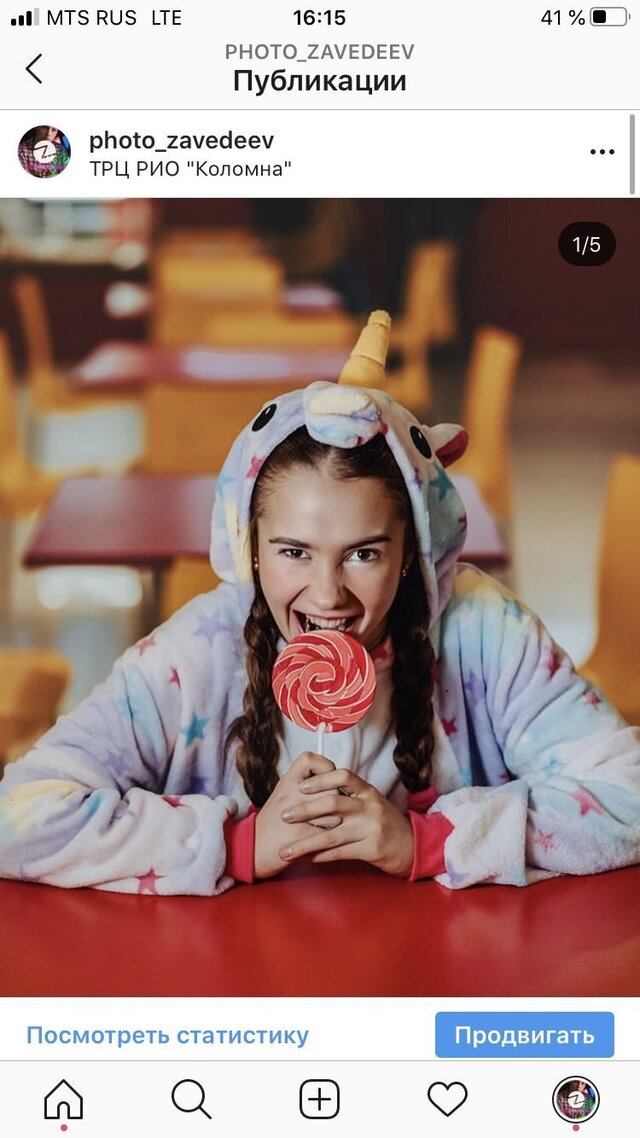Open the Activity heart tab

pos(448,1100)
